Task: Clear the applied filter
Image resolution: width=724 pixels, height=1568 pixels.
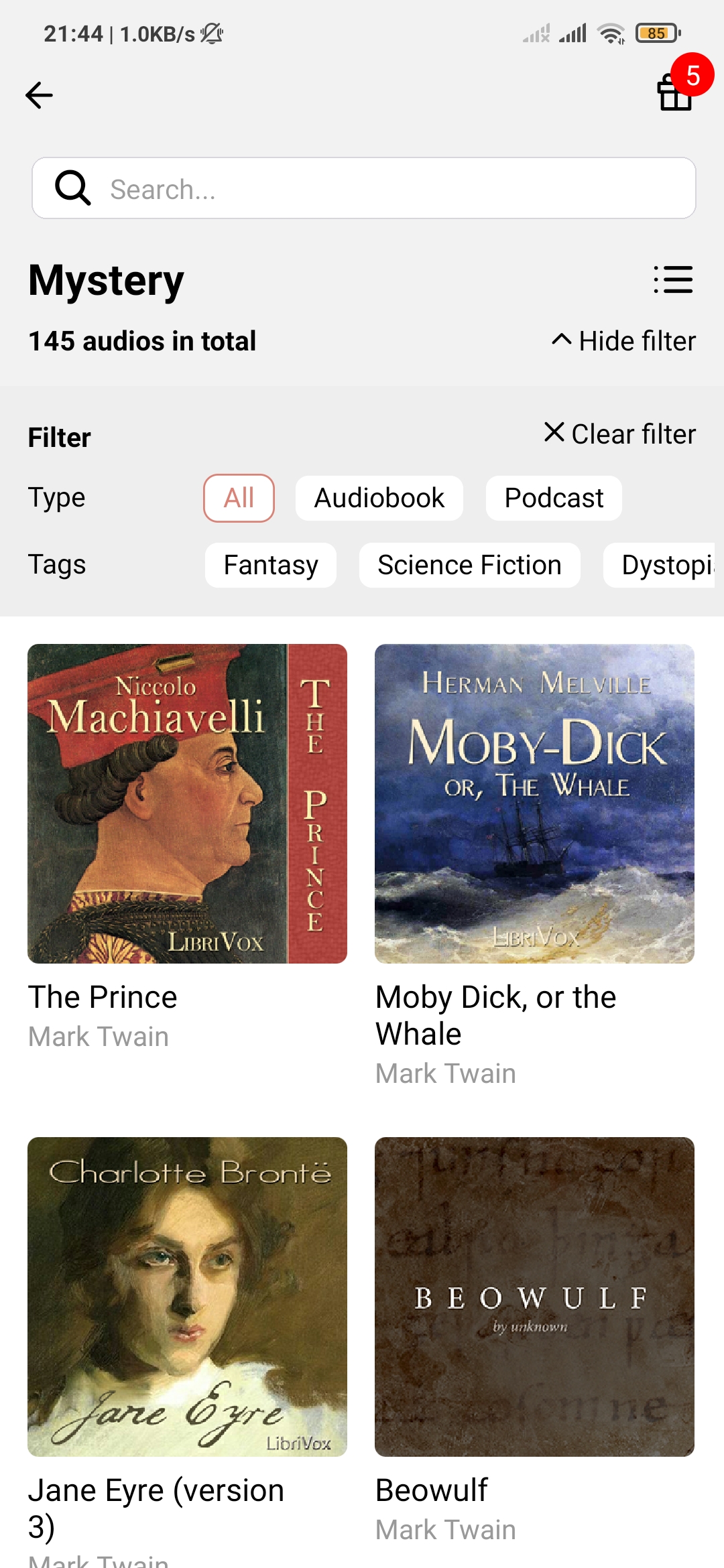Action: (x=620, y=434)
